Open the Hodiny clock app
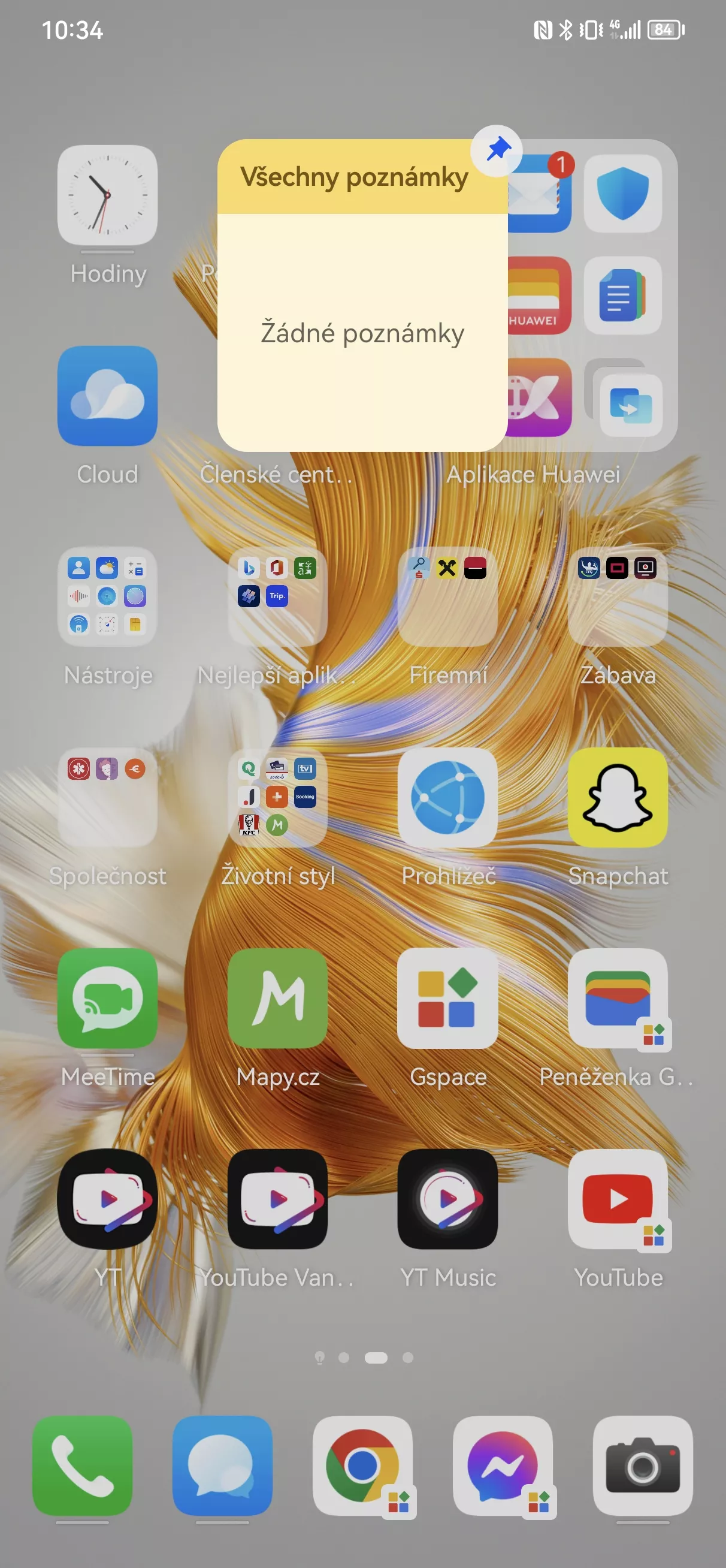Screen dimensions: 726x1568 click(x=108, y=195)
